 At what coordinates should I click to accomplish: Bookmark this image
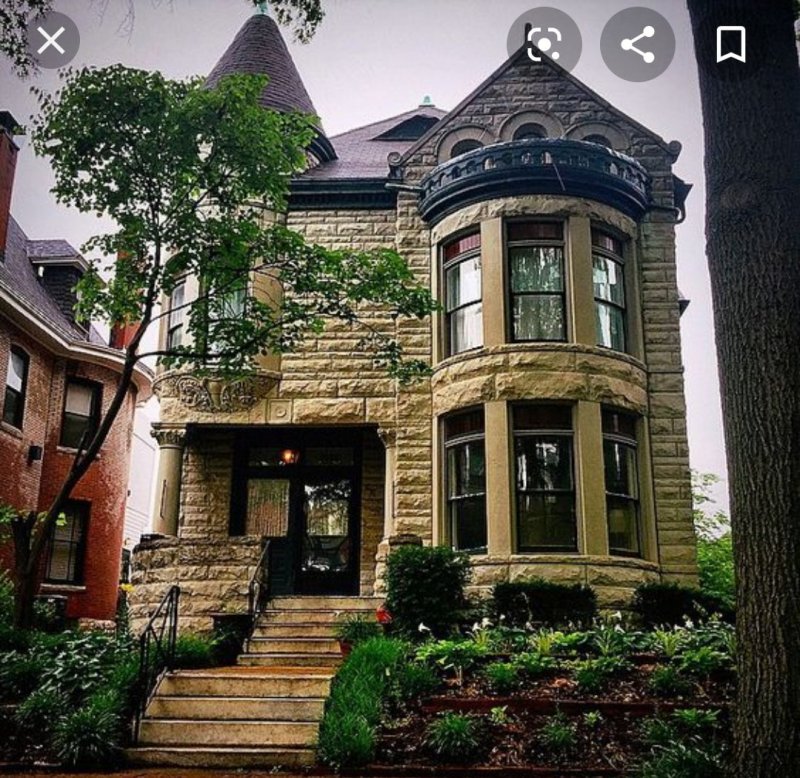point(731,44)
